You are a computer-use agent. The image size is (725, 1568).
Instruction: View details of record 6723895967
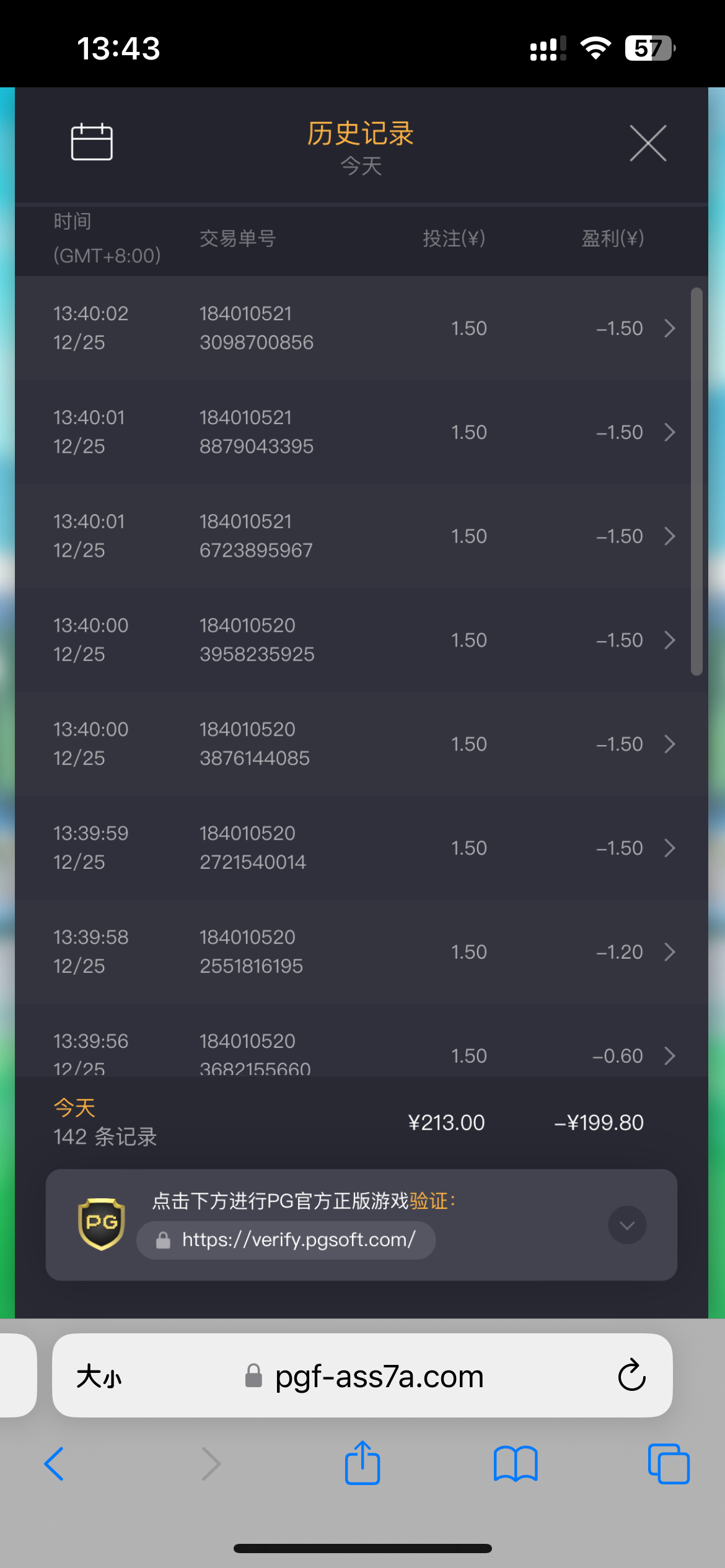[x=361, y=536]
